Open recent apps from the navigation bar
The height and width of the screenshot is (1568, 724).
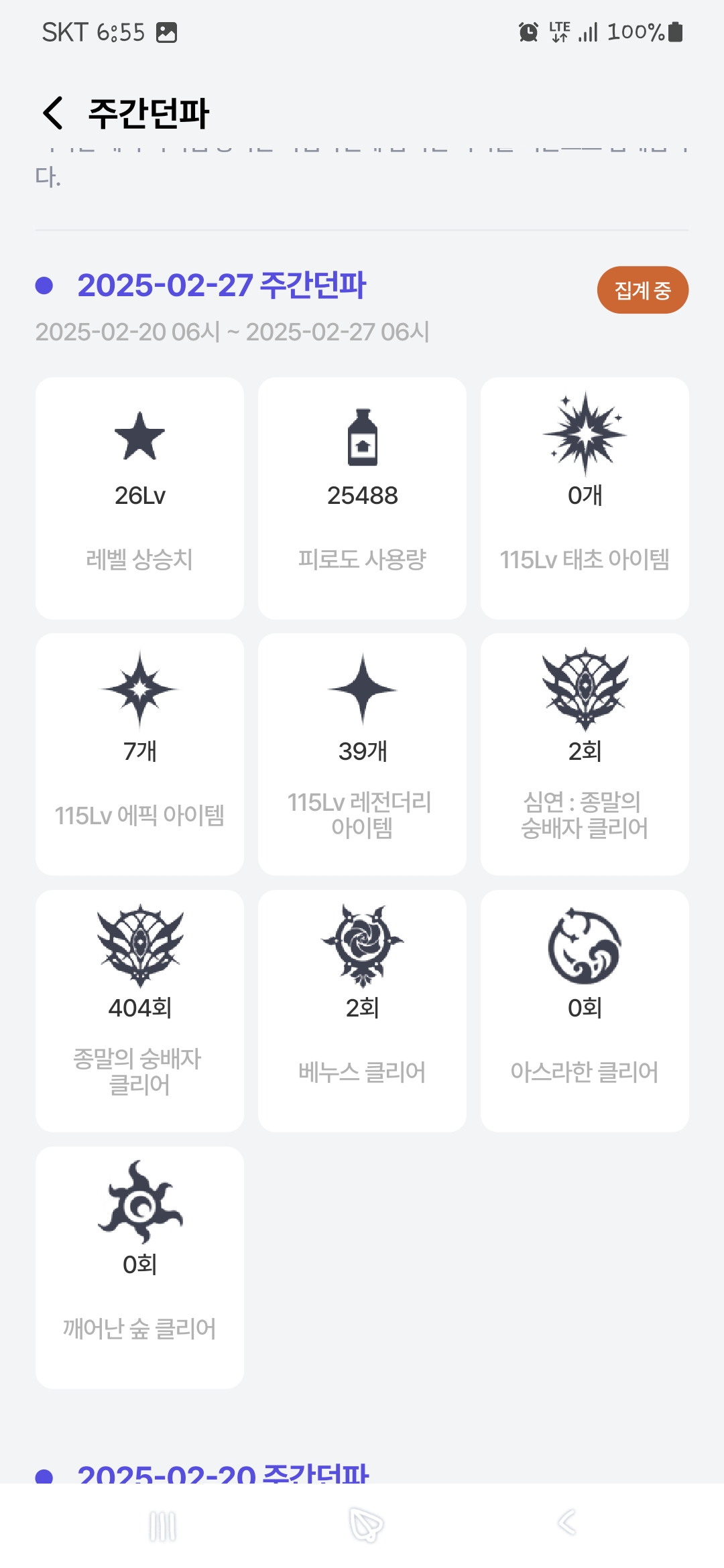point(162,1526)
